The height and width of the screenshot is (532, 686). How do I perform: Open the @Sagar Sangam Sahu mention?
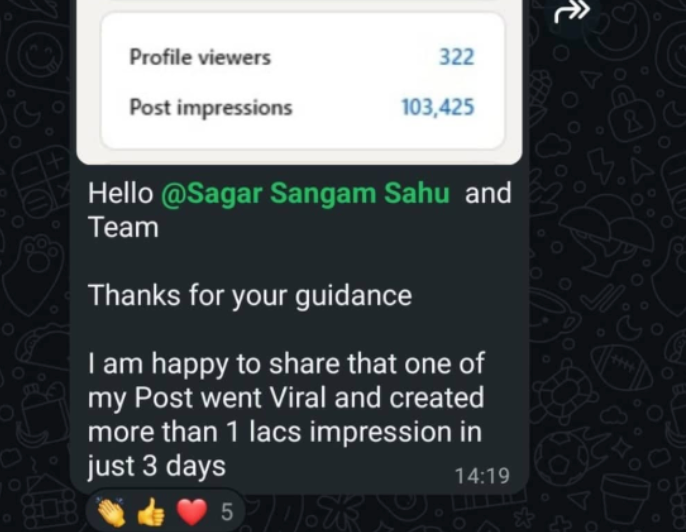305,193
